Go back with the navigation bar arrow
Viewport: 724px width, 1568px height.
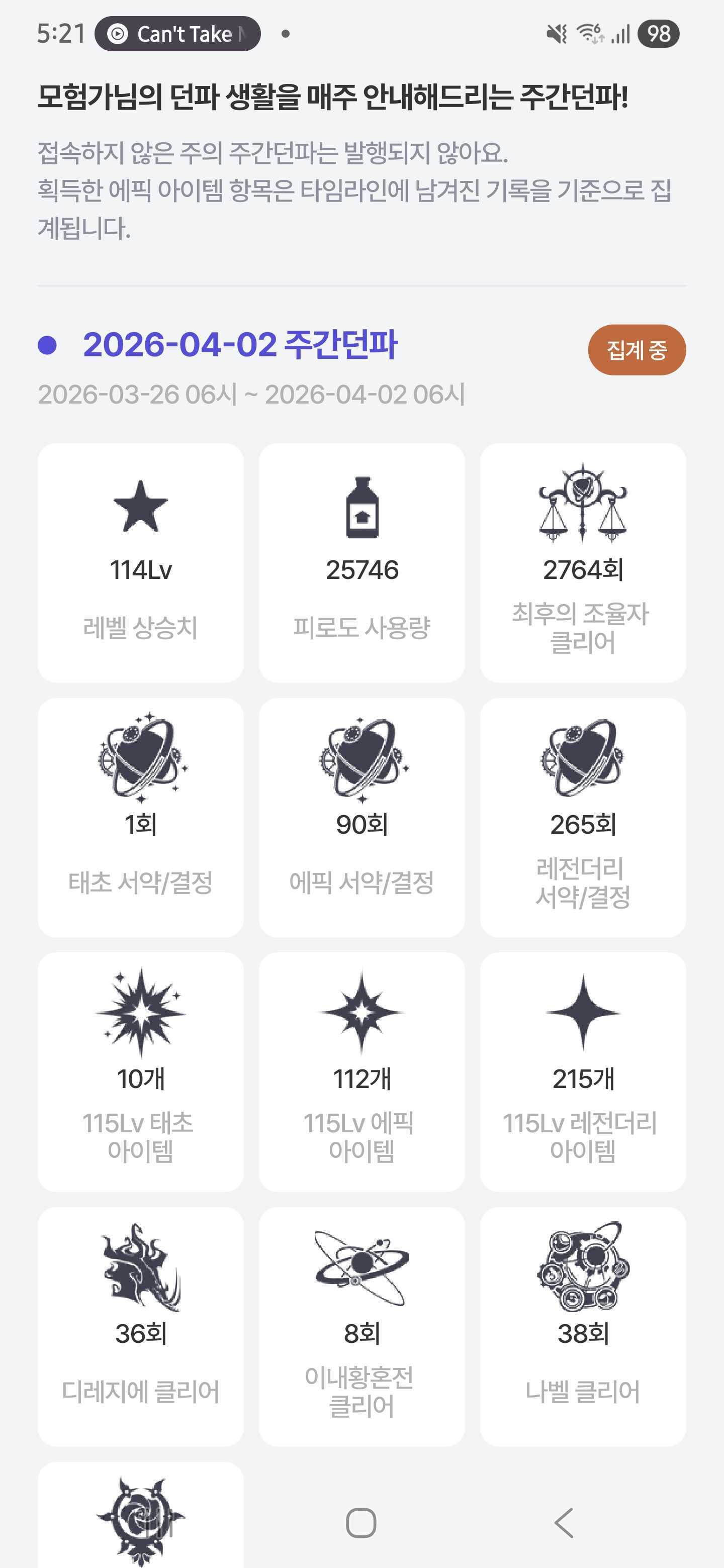pyautogui.click(x=565, y=1523)
